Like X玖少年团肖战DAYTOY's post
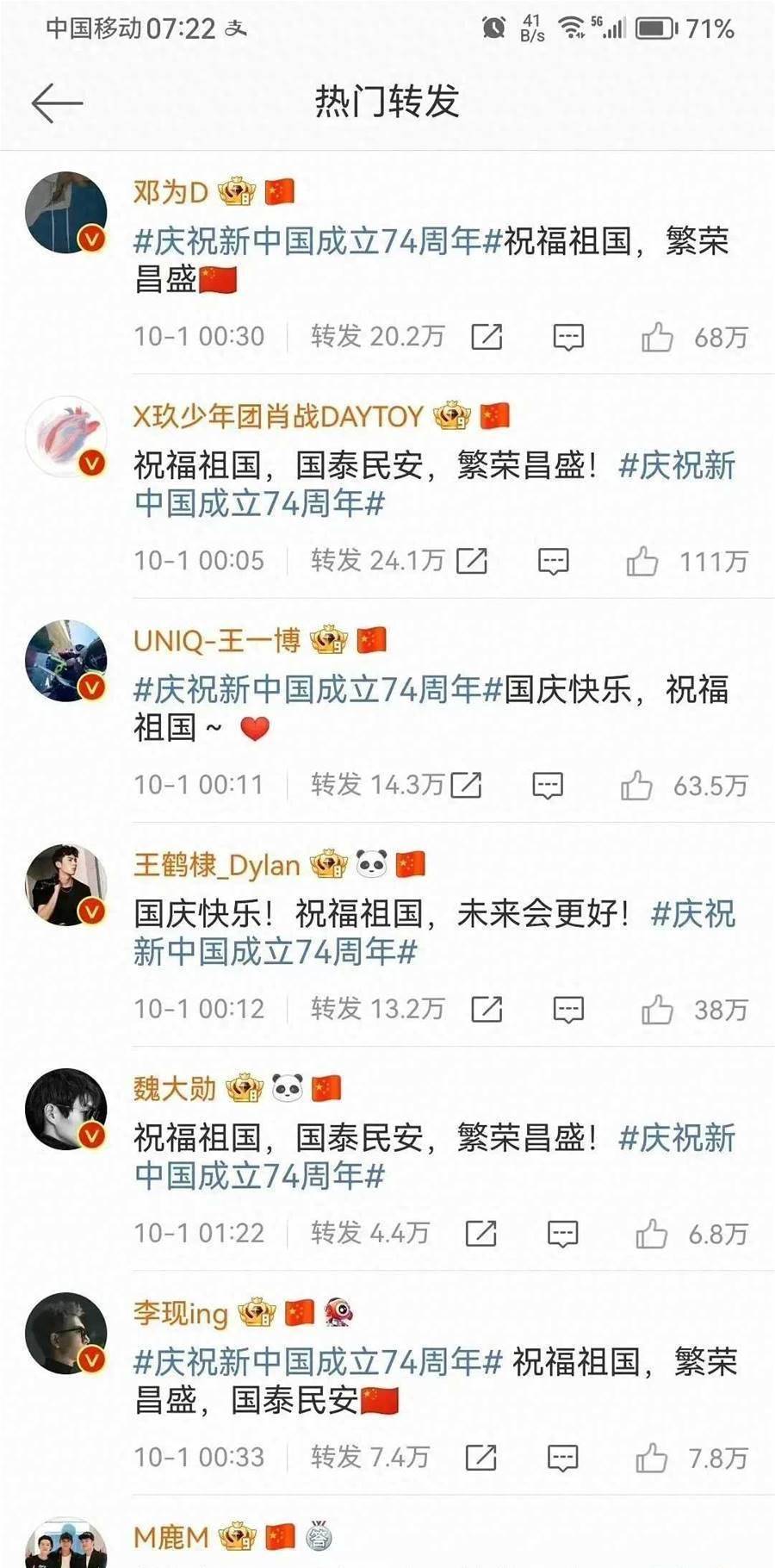 pyautogui.click(x=642, y=562)
